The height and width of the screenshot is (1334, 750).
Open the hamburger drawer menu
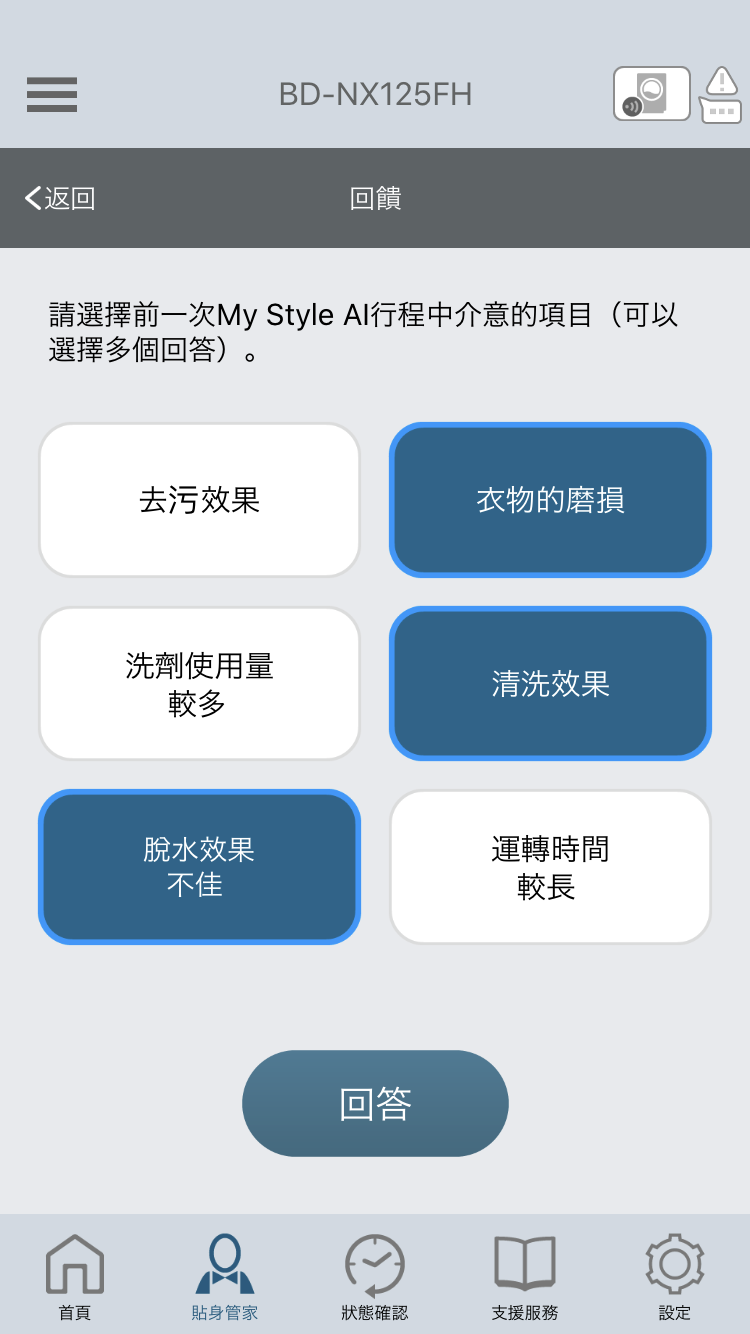[x=52, y=95]
